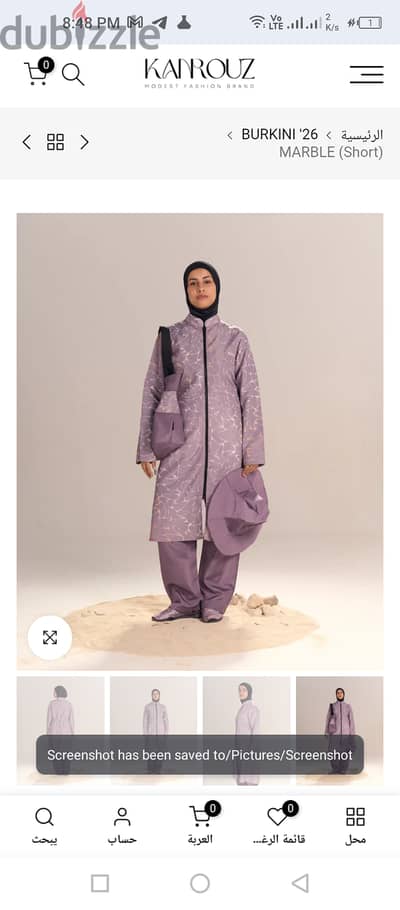The image size is (400, 910).
Task: Go to the previous product arrow
Action: coord(26,142)
